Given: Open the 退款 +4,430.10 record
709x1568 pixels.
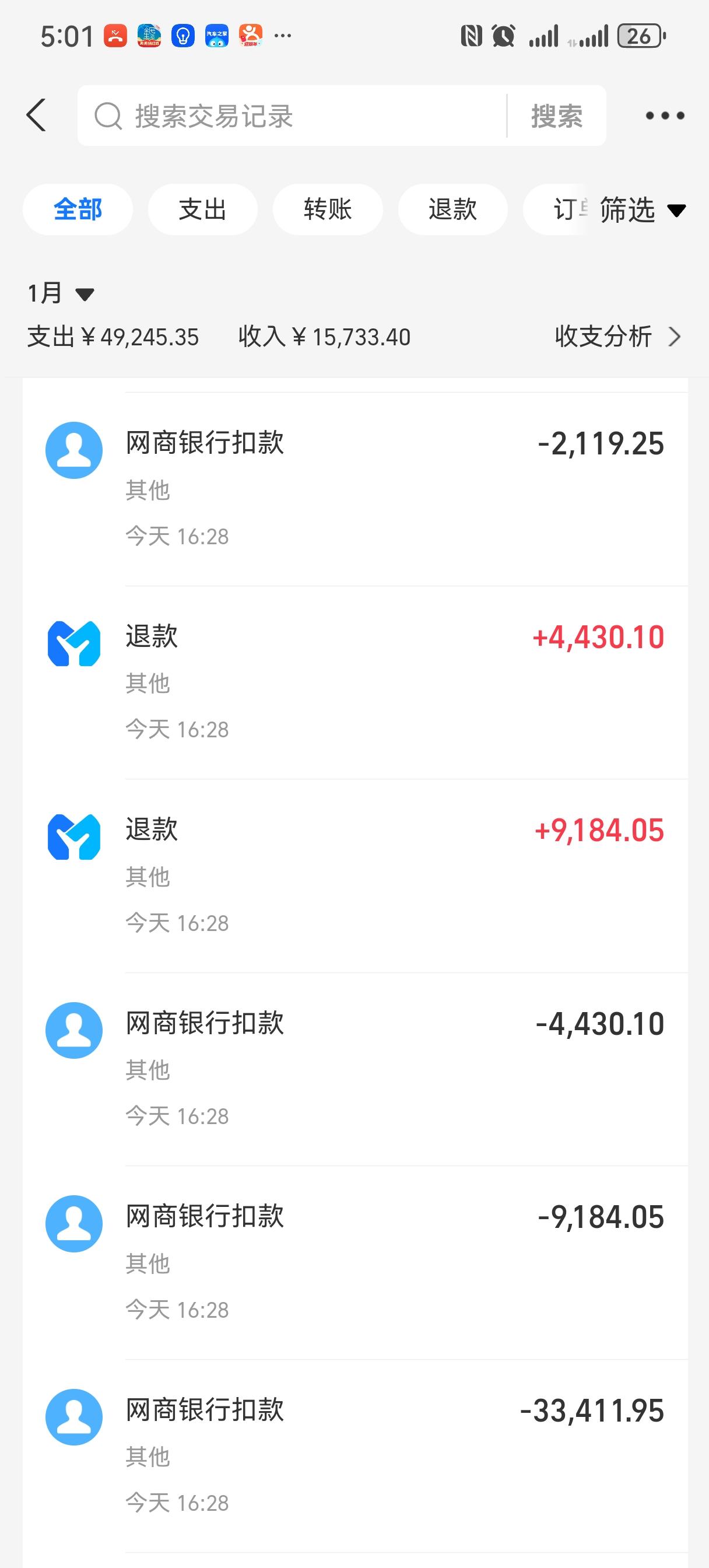Looking at the screenshot, I should coord(356,682).
